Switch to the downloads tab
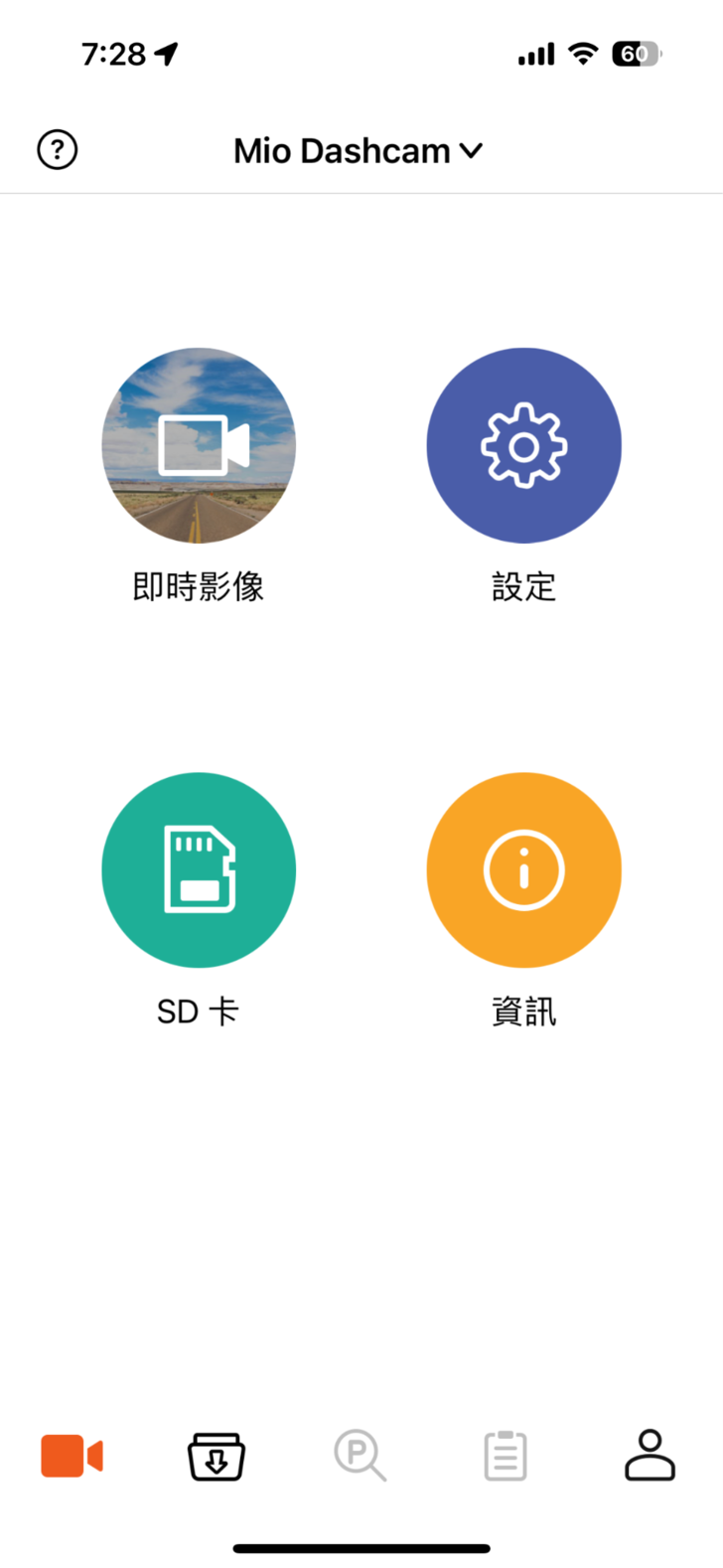 (x=217, y=1456)
